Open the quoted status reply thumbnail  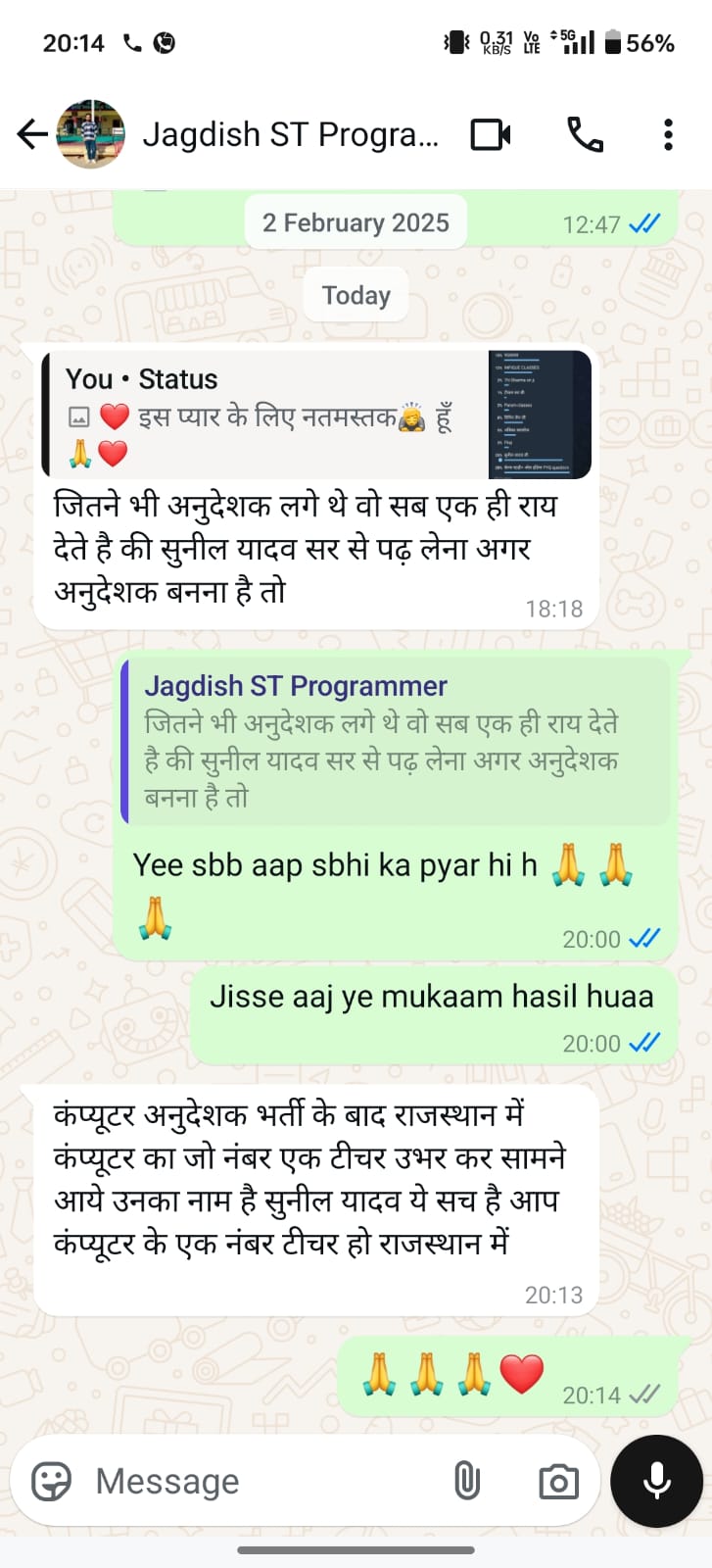pos(540,415)
